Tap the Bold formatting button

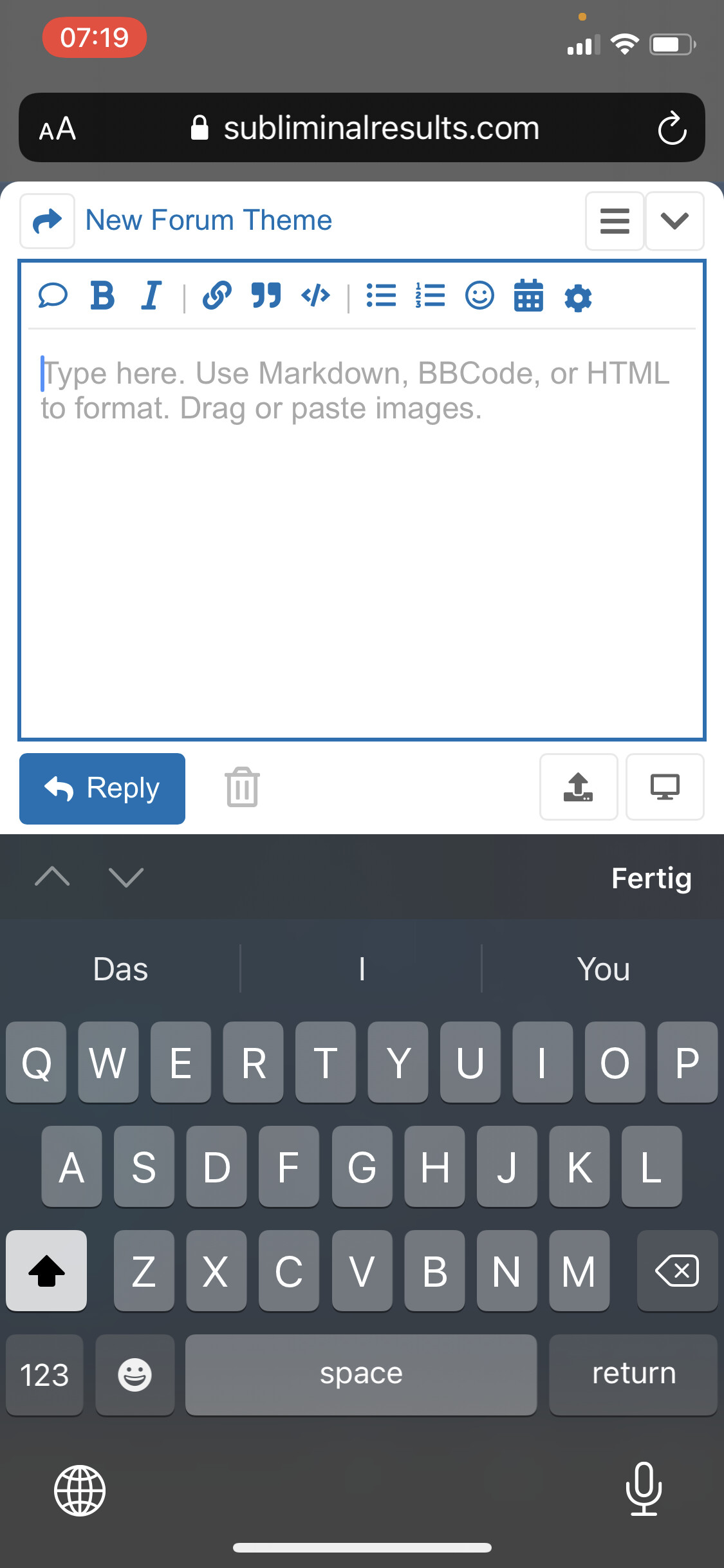(102, 295)
